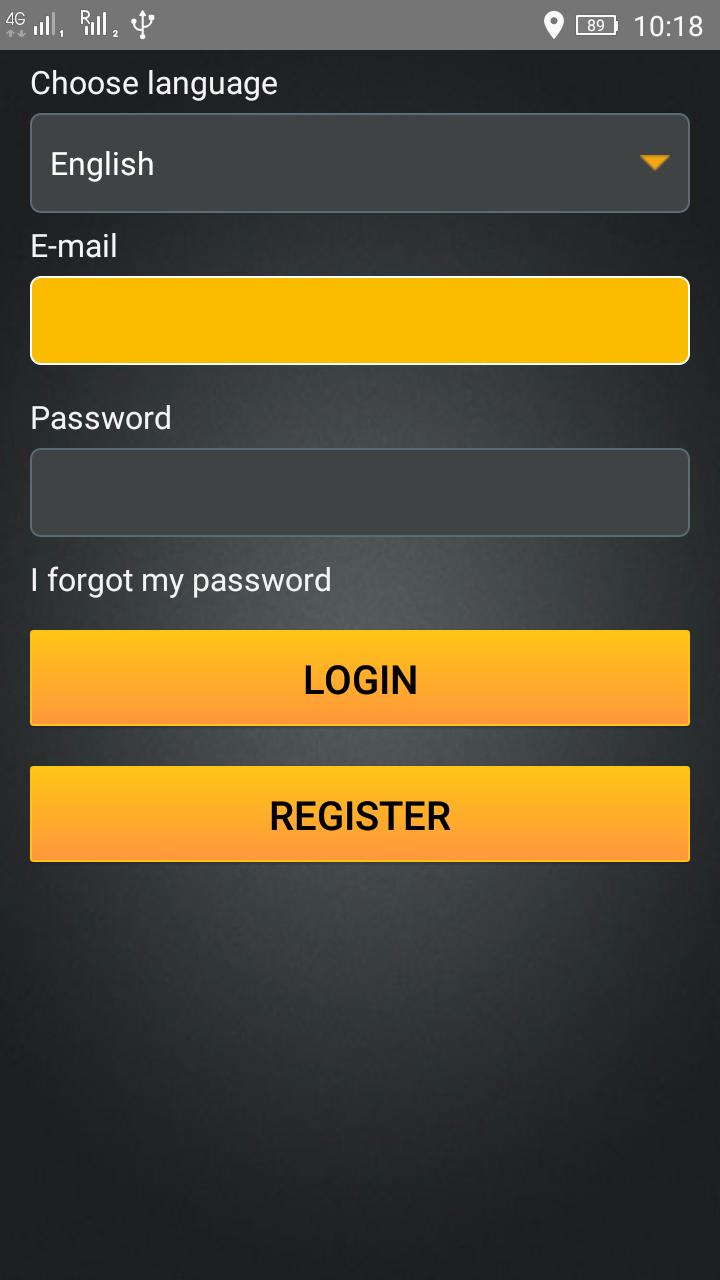Viewport: 720px width, 1280px height.
Task: Select the REGISTER button
Action: tap(360, 814)
